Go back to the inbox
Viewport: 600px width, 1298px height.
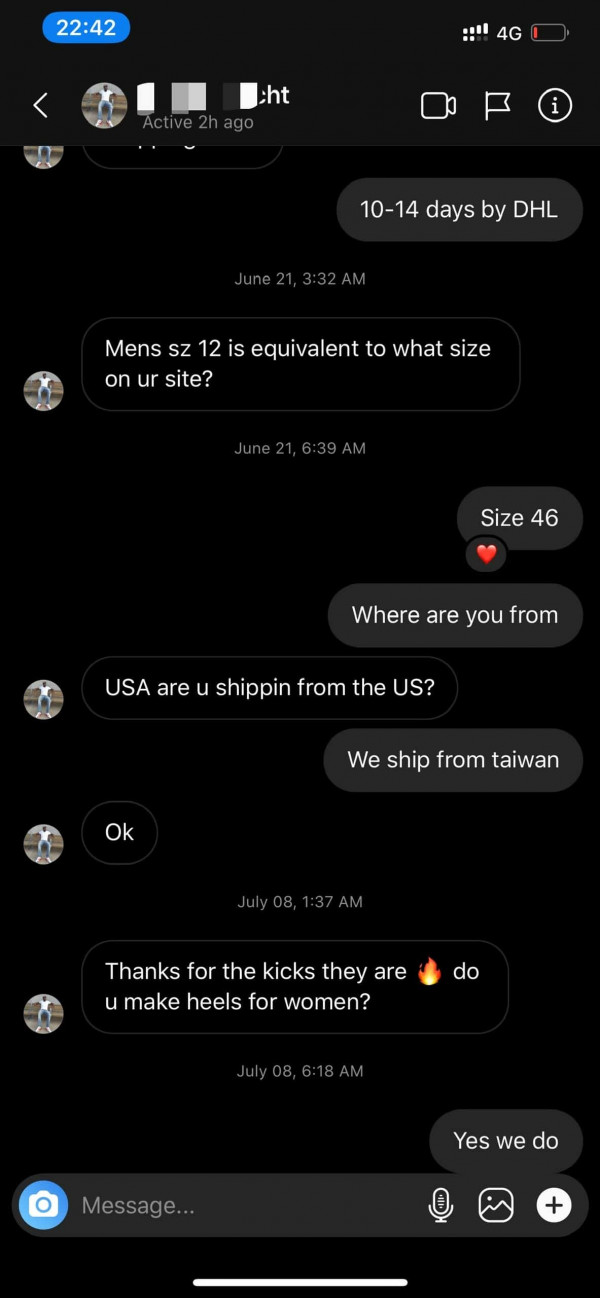click(x=41, y=105)
